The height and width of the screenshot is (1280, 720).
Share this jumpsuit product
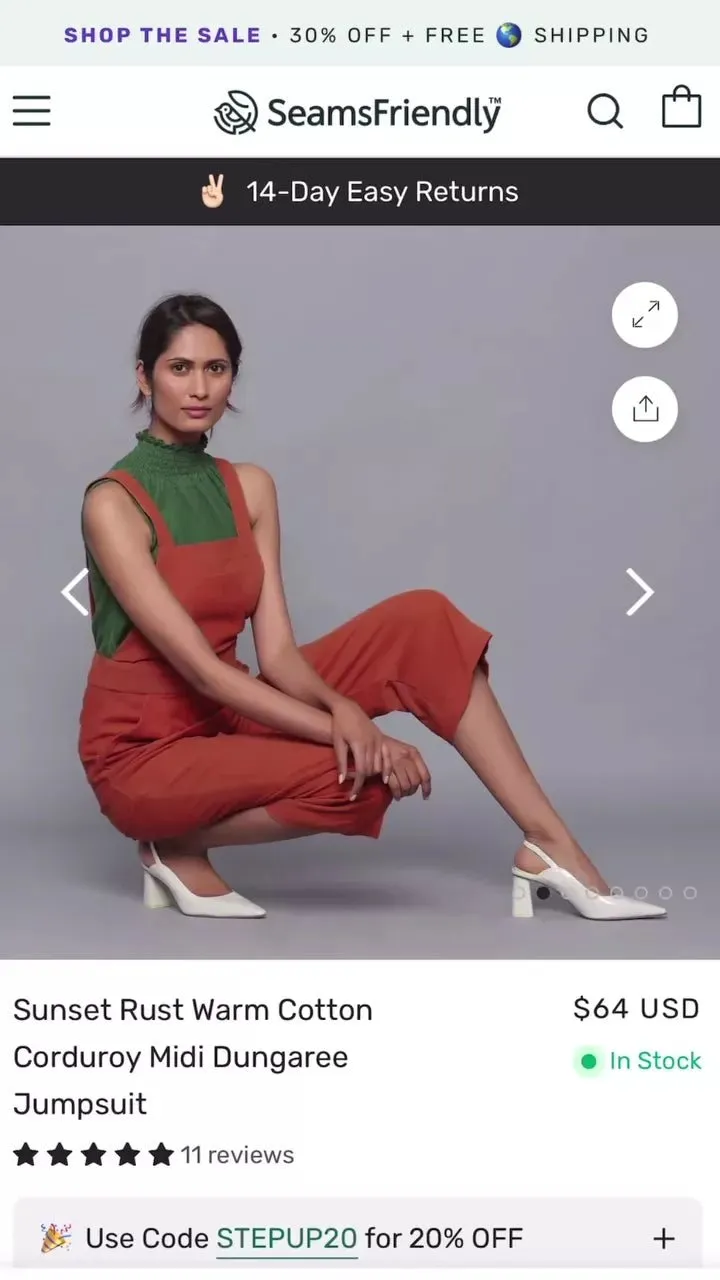point(645,409)
